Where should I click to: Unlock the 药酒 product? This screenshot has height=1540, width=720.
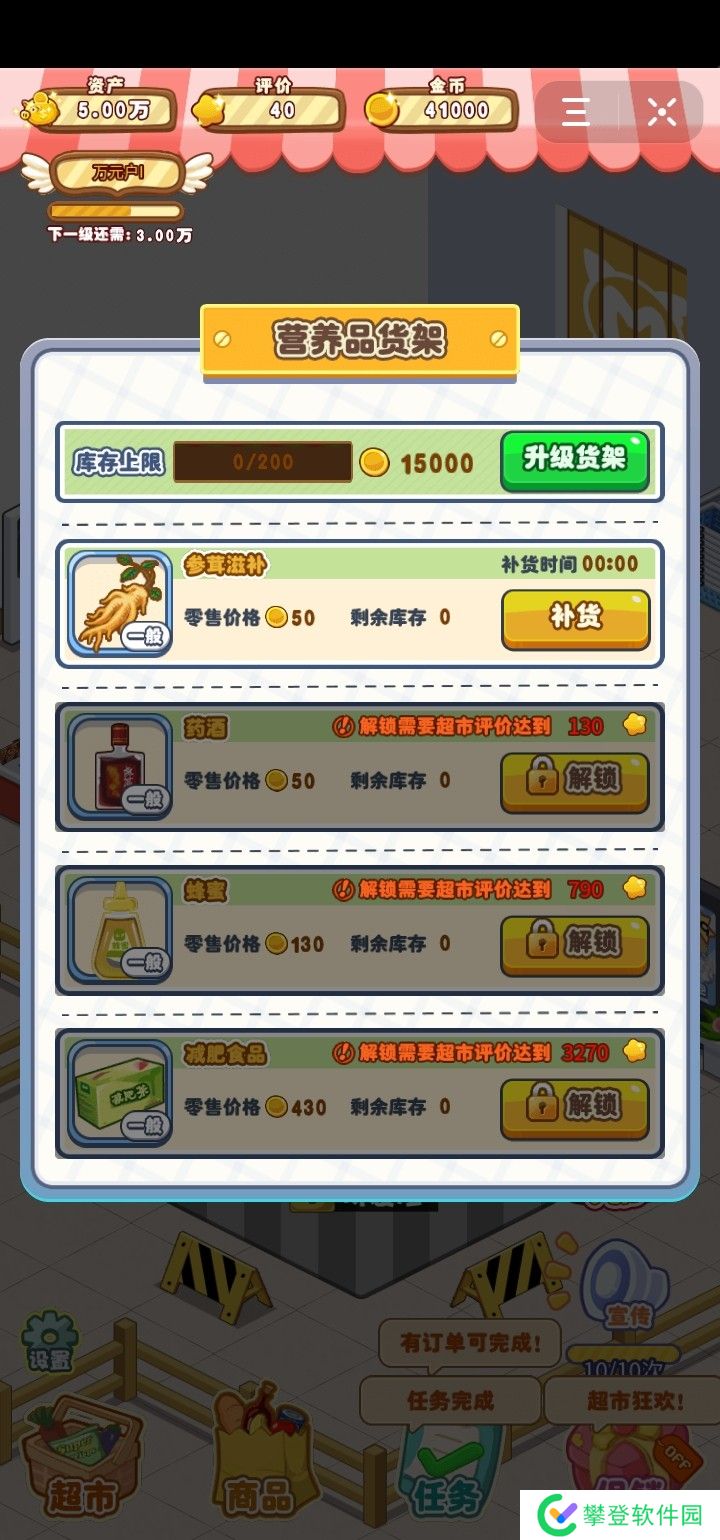tap(575, 781)
